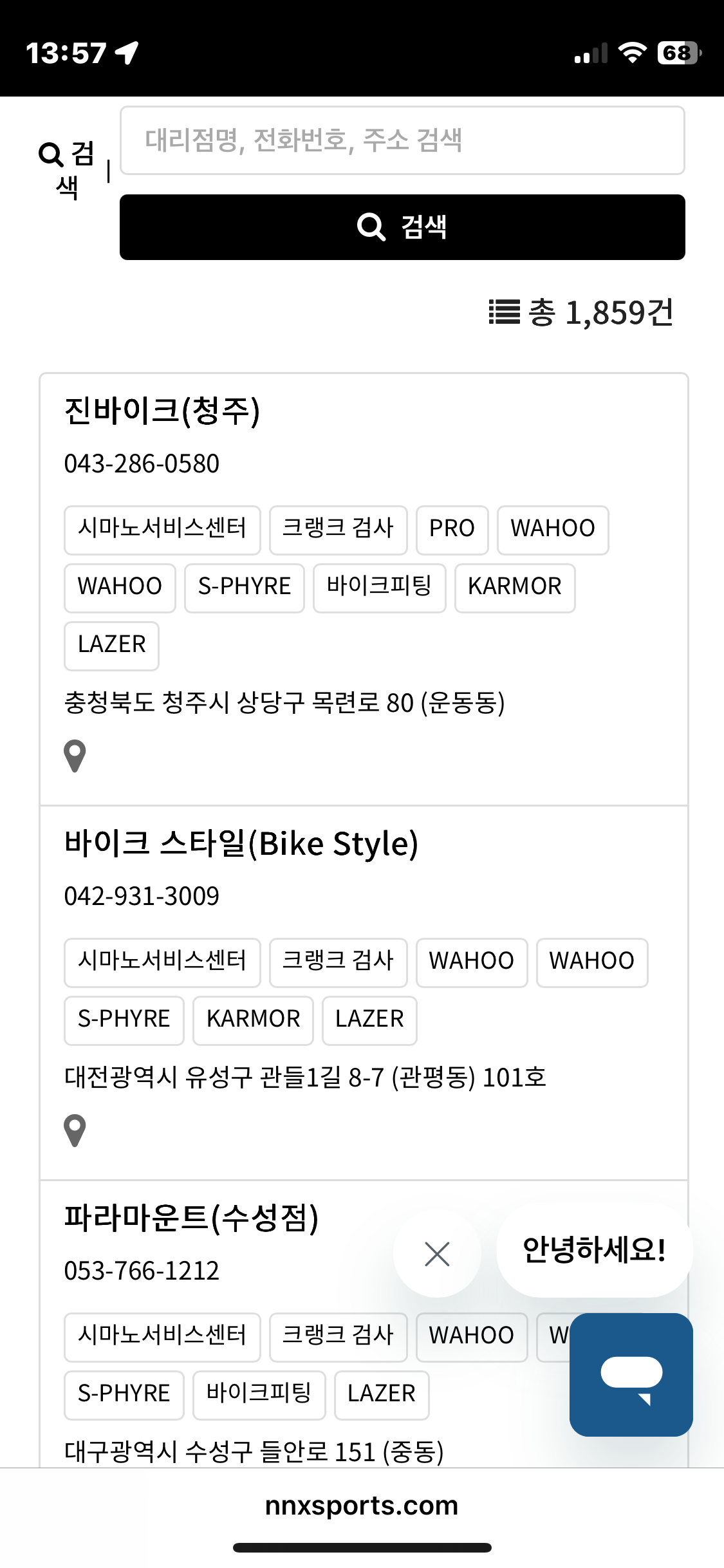Screen dimensions: 724x1568
Task: Open the 바이크 스타일(Bike Style) dealer card
Action: click(x=241, y=843)
